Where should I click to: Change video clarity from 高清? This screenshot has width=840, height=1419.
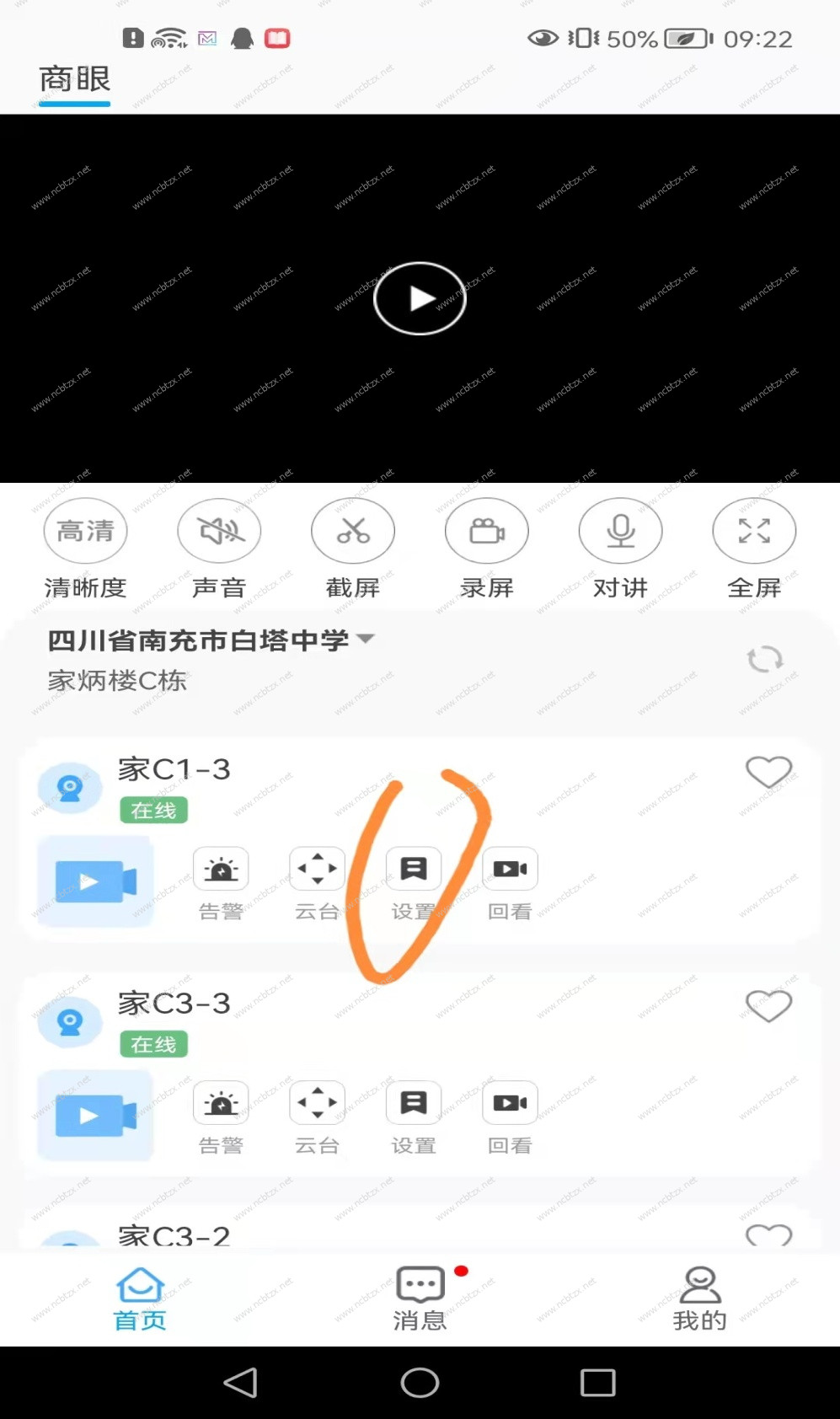[85, 531]
